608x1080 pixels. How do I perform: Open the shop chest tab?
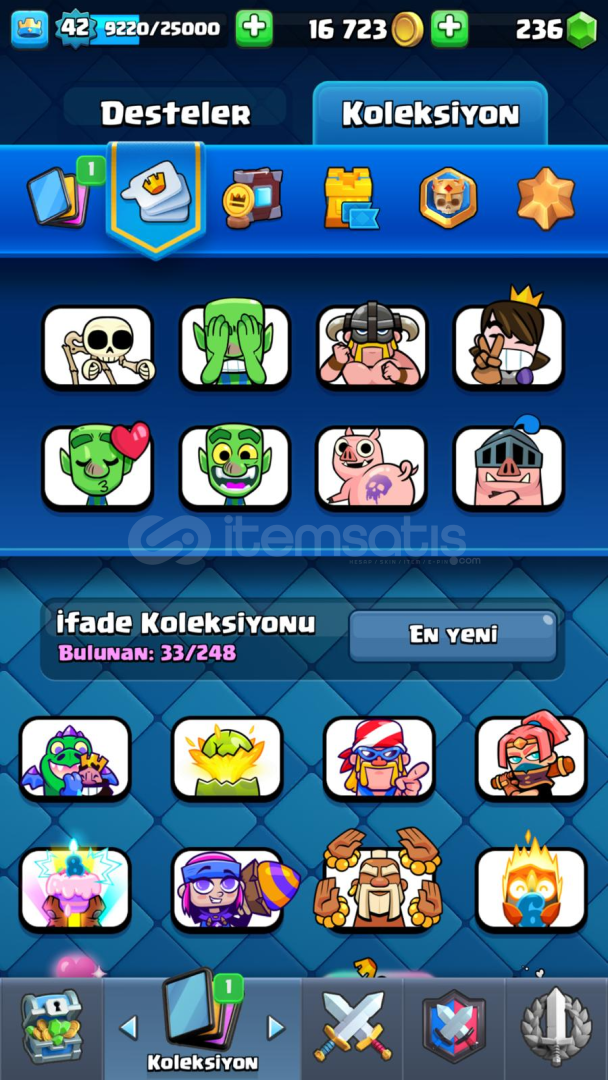(x=50, y=1027)
